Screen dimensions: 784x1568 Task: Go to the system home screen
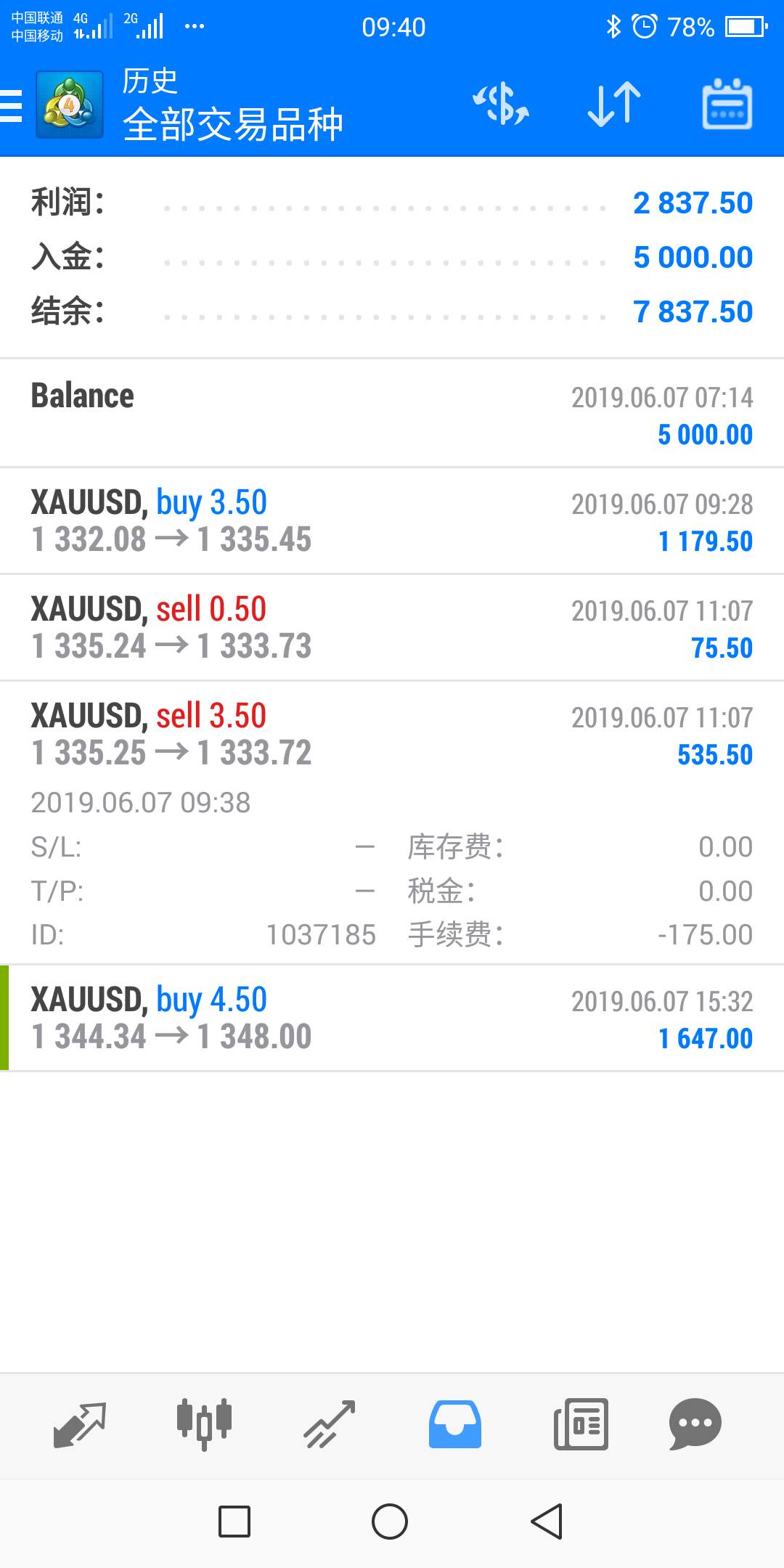390,1522
